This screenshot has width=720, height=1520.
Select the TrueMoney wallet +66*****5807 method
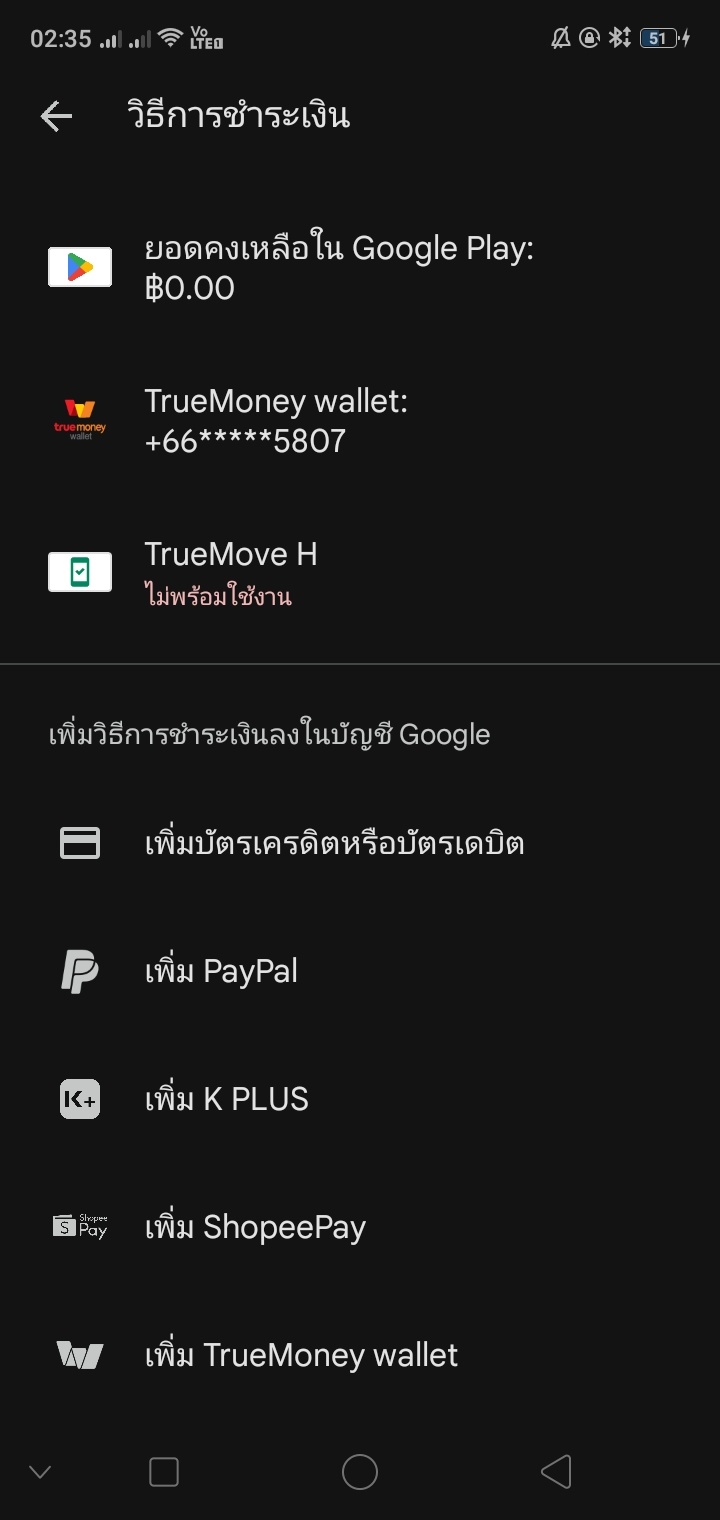[360, 421]
